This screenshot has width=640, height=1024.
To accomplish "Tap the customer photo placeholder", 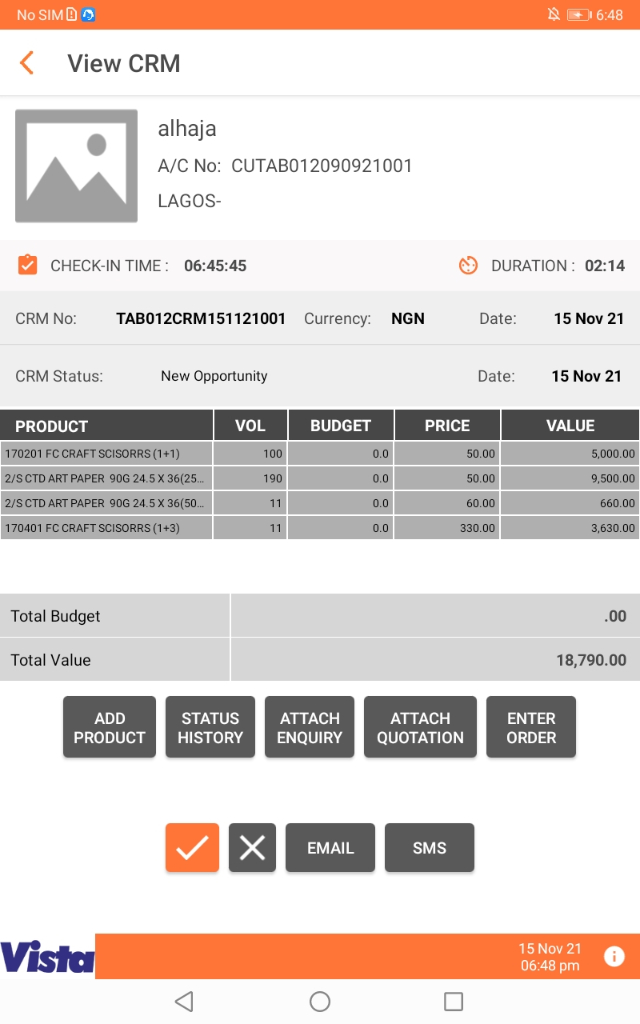I will 76,166.
